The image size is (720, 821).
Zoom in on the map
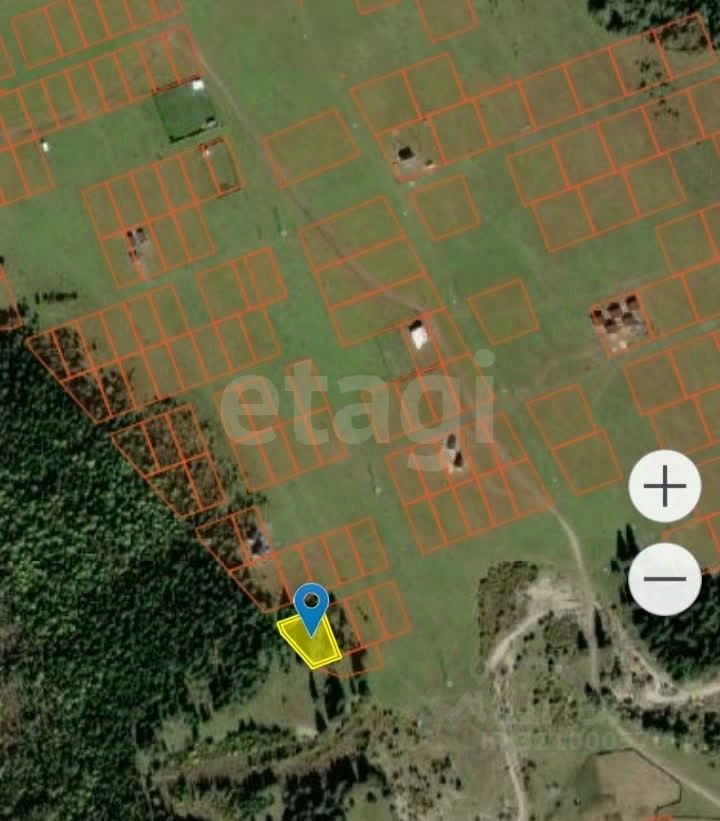click(664, 486)
